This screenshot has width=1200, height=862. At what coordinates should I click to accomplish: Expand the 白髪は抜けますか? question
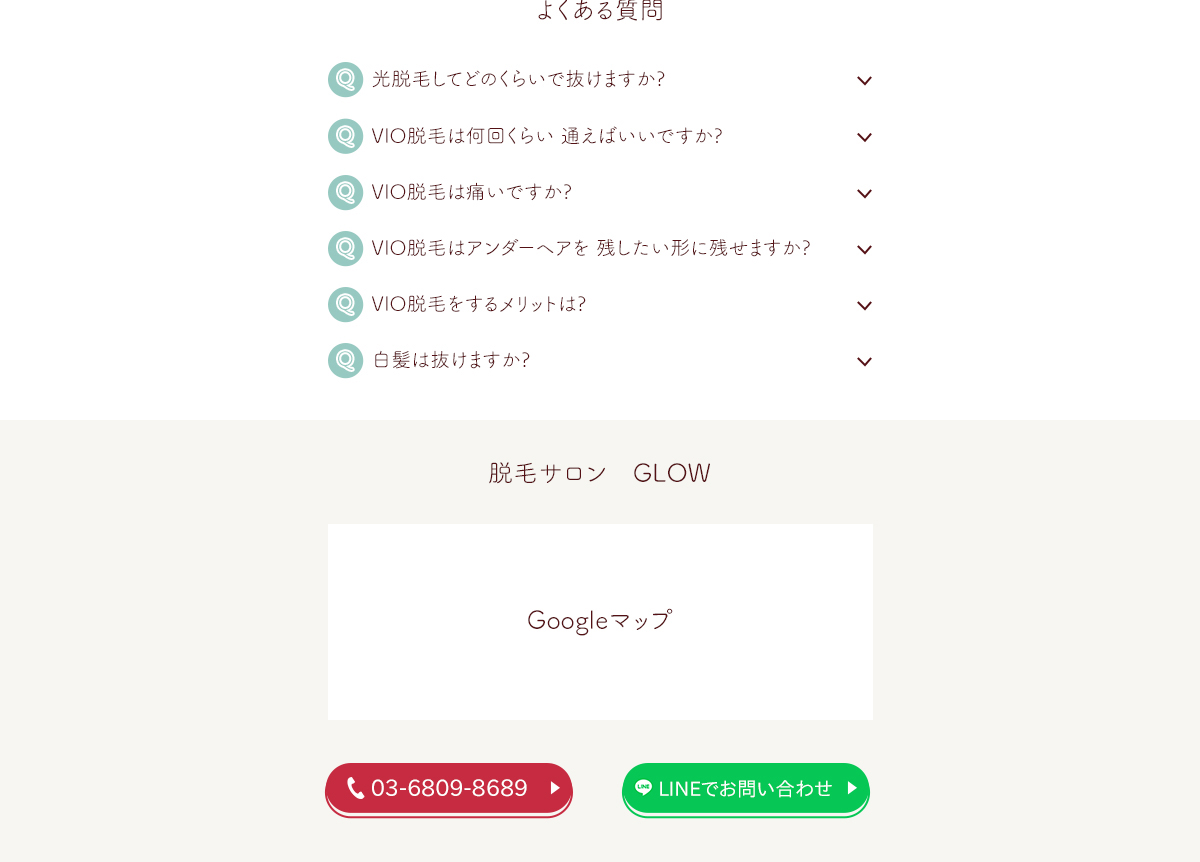coord(600,360)
